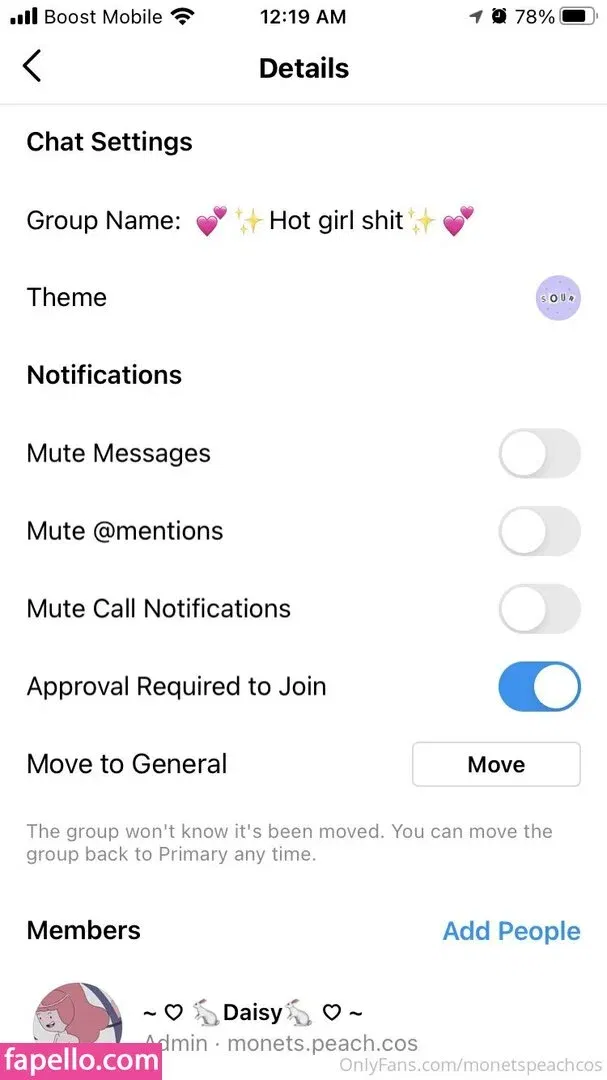Disable Approval Required to Join
This screenshot has width=607, height=1080.
pos(539,687)
